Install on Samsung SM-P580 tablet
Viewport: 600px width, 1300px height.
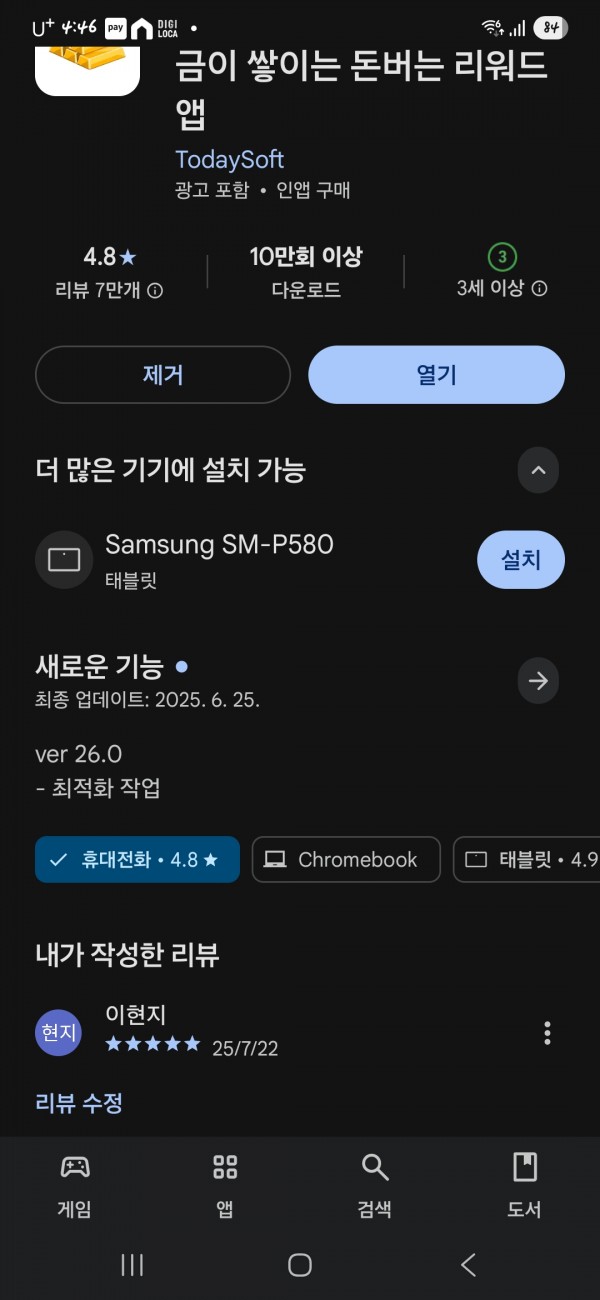tap(521, 560)
